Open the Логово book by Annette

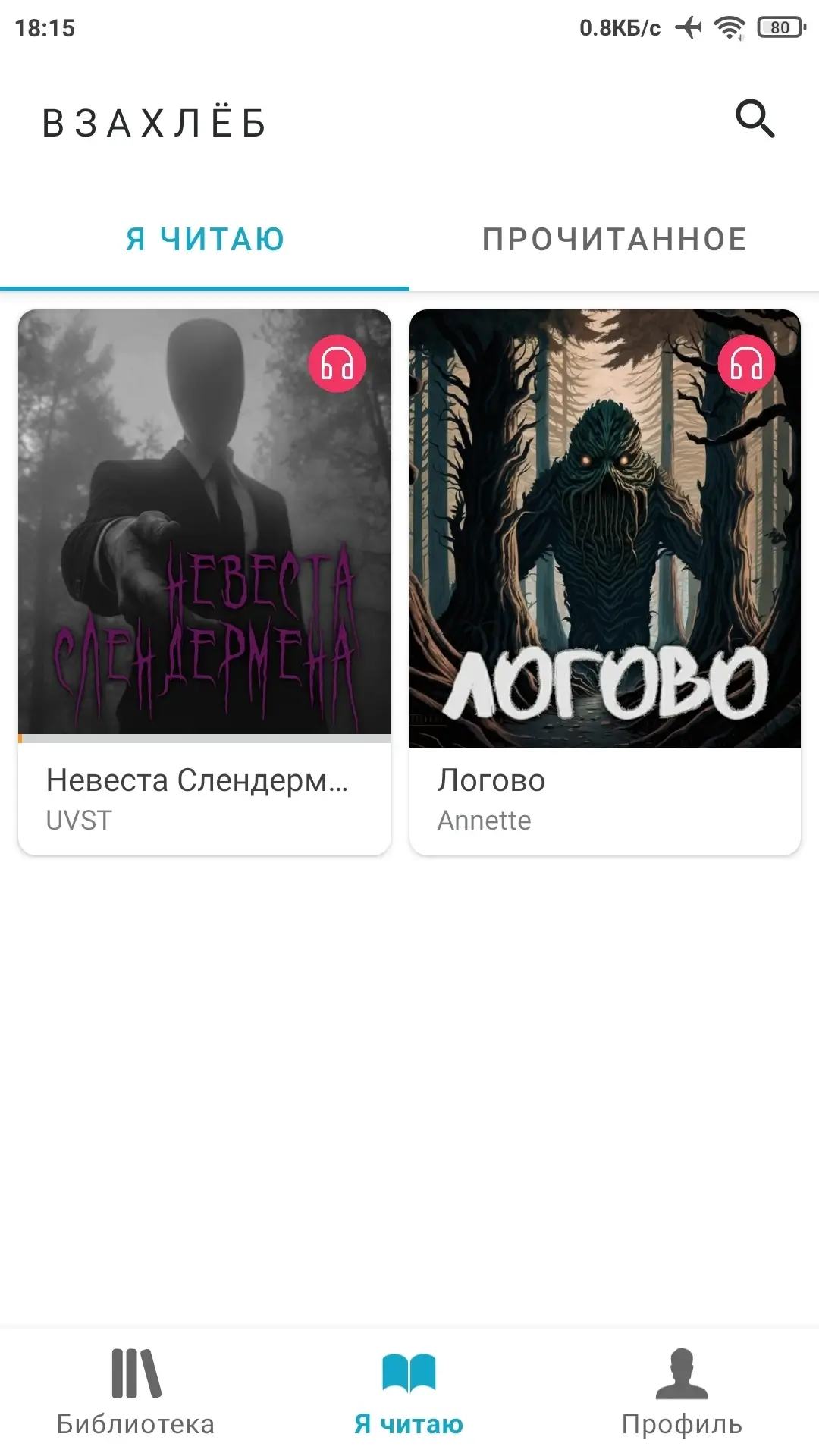[x=604, y=582]
